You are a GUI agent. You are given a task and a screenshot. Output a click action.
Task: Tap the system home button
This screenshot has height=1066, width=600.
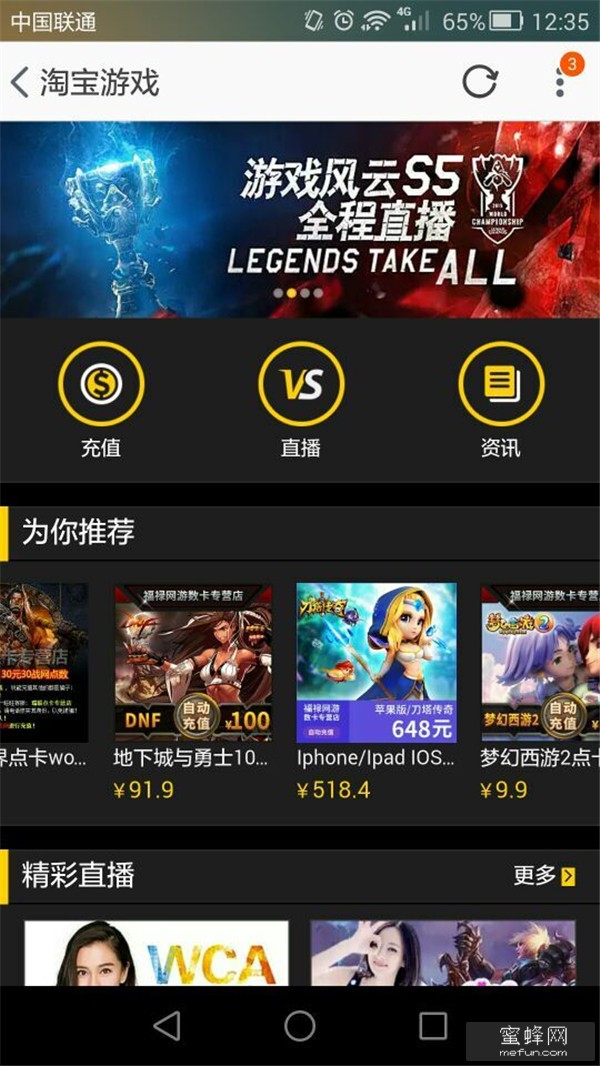[x=300, y=1026]
